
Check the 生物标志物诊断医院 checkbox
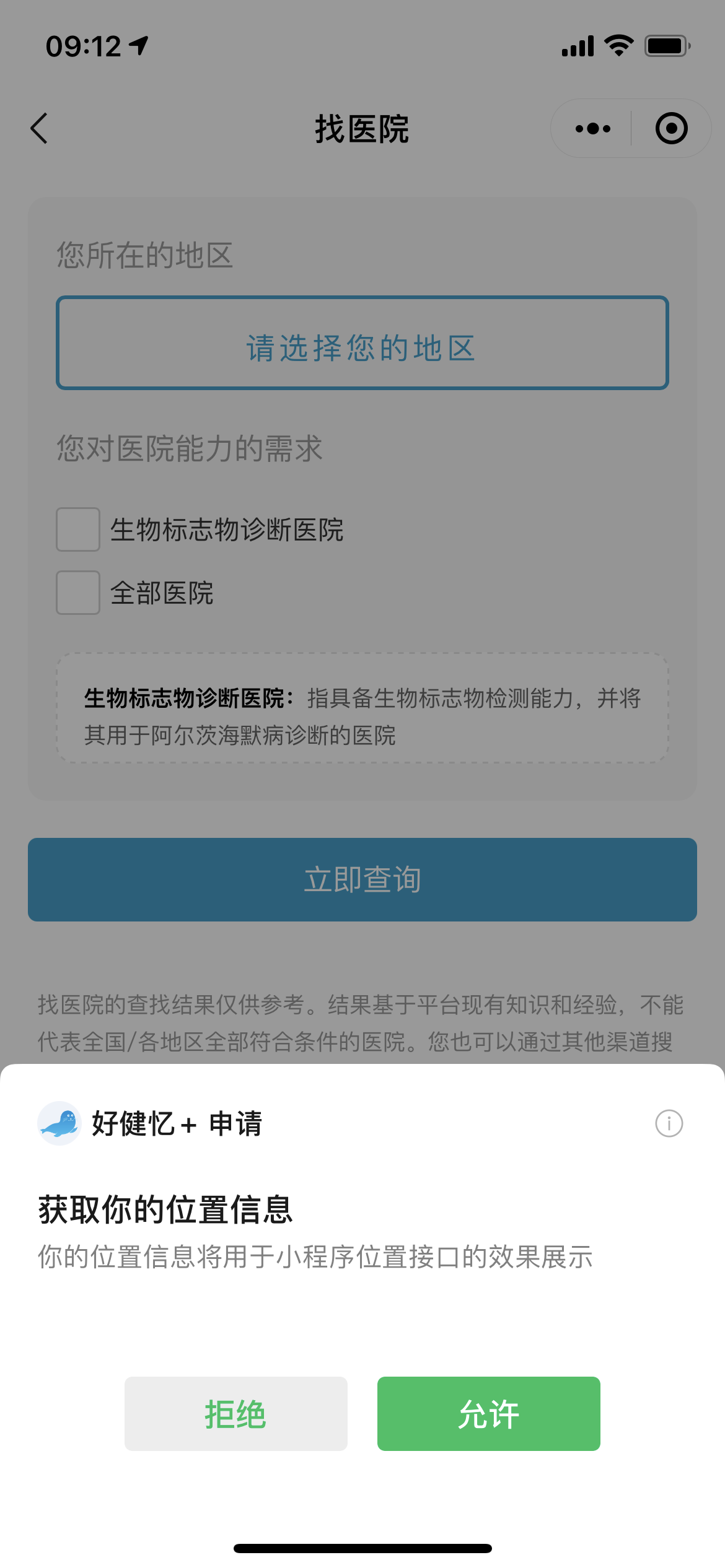pos(78,529)
